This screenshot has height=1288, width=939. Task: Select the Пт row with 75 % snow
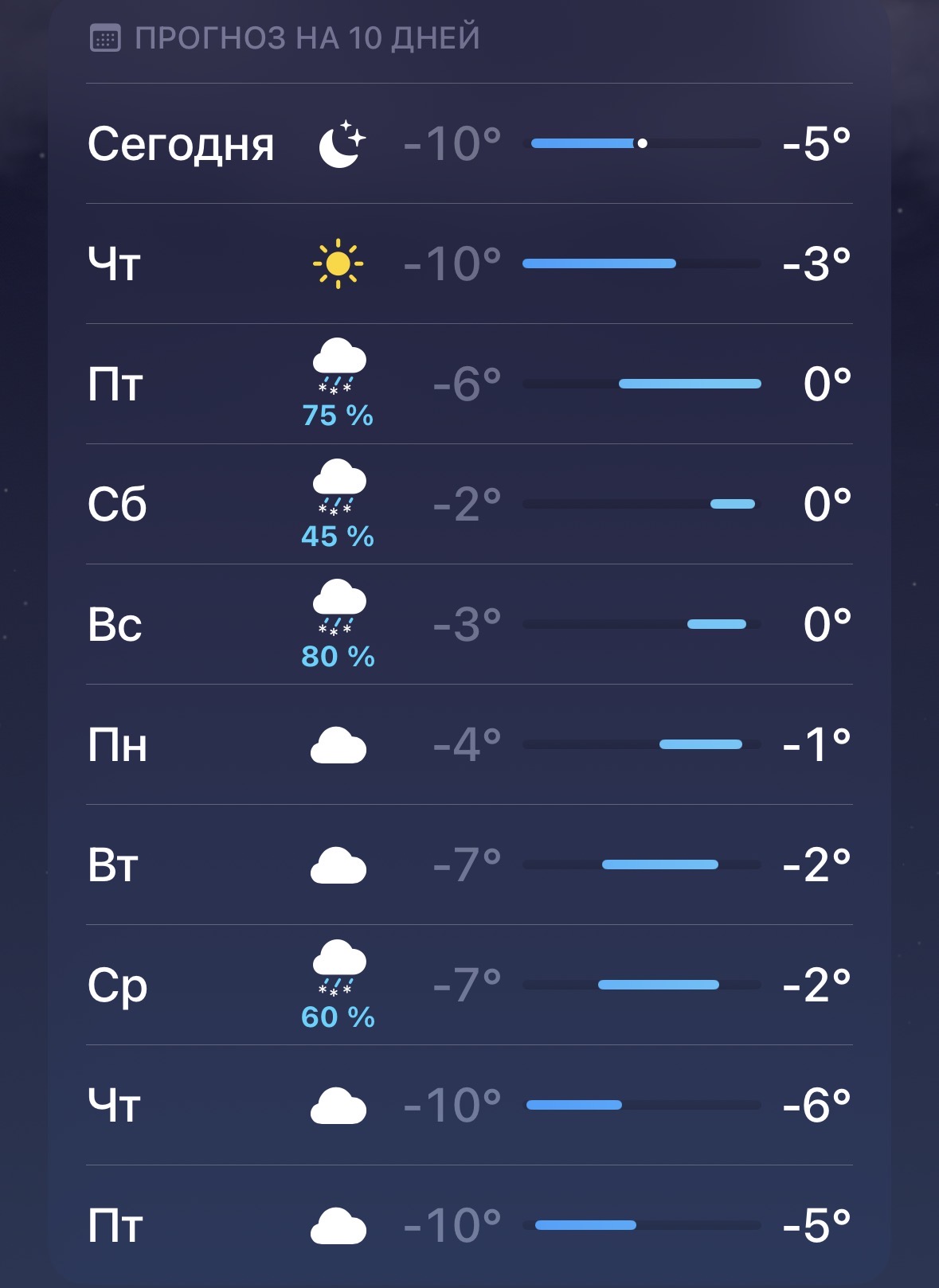click(469, 384)
